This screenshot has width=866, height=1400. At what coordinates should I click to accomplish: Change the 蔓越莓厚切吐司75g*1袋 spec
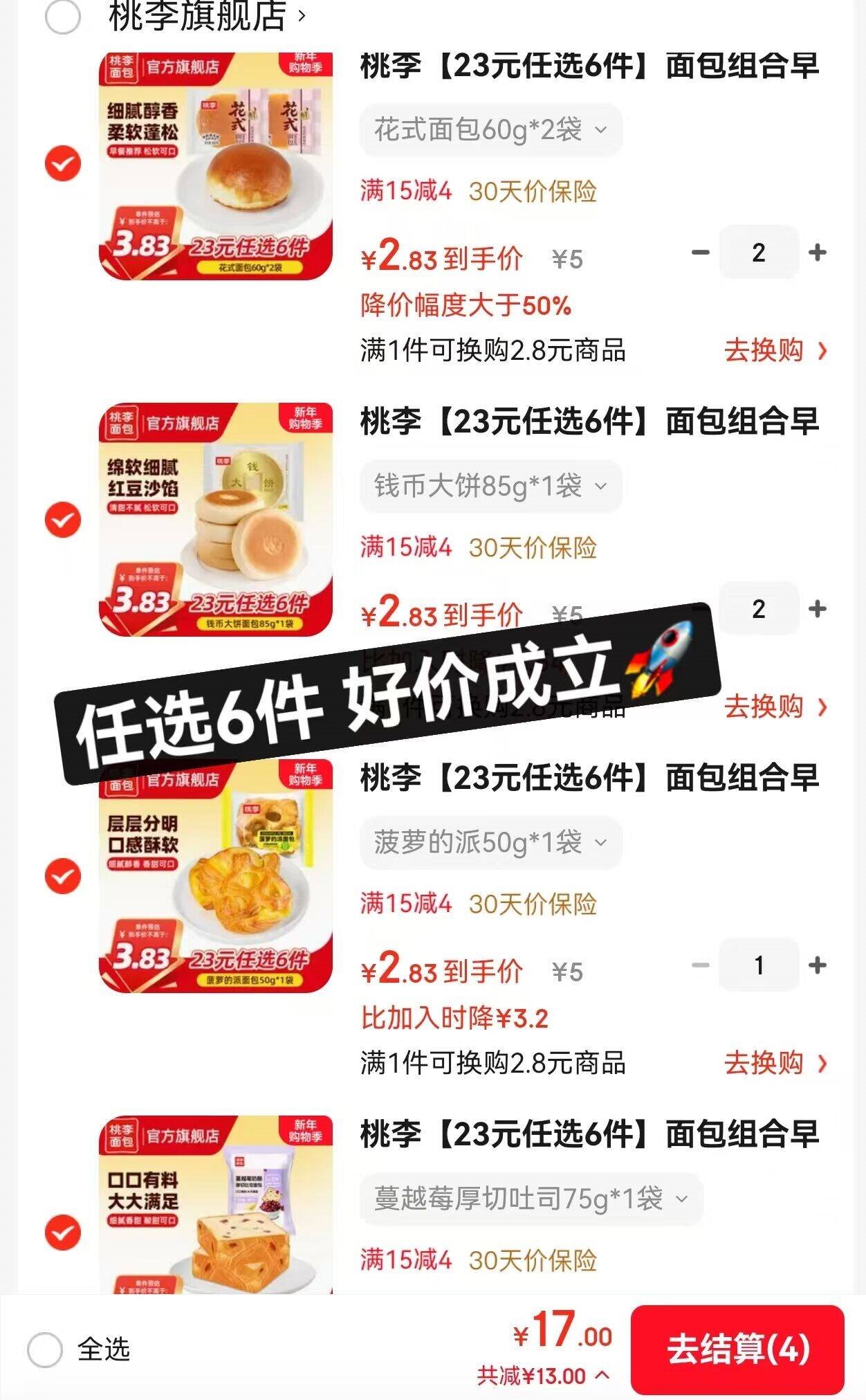pos(531,1199)
